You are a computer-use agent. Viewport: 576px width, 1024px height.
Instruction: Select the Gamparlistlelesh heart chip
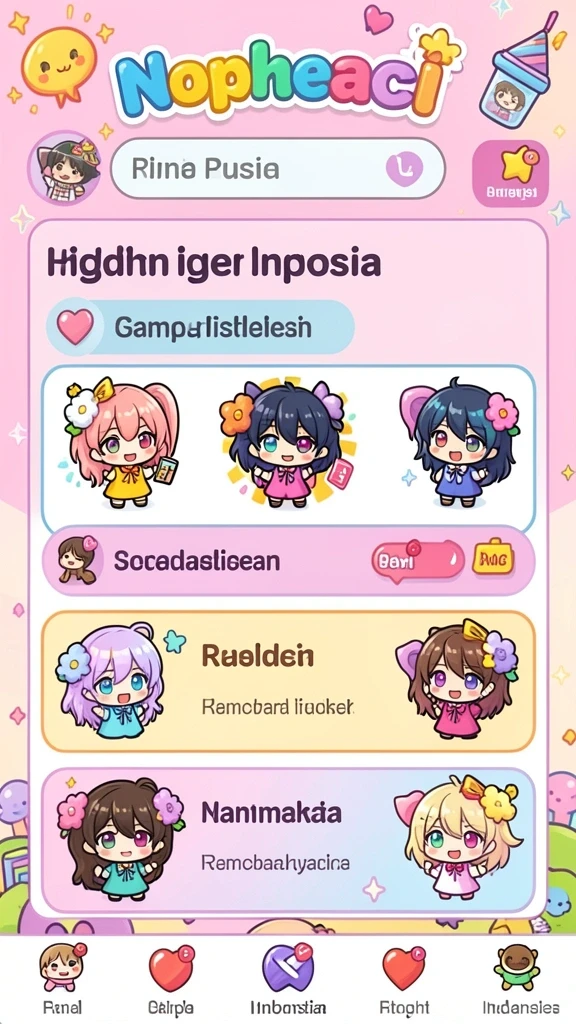(x=200, y=327)
